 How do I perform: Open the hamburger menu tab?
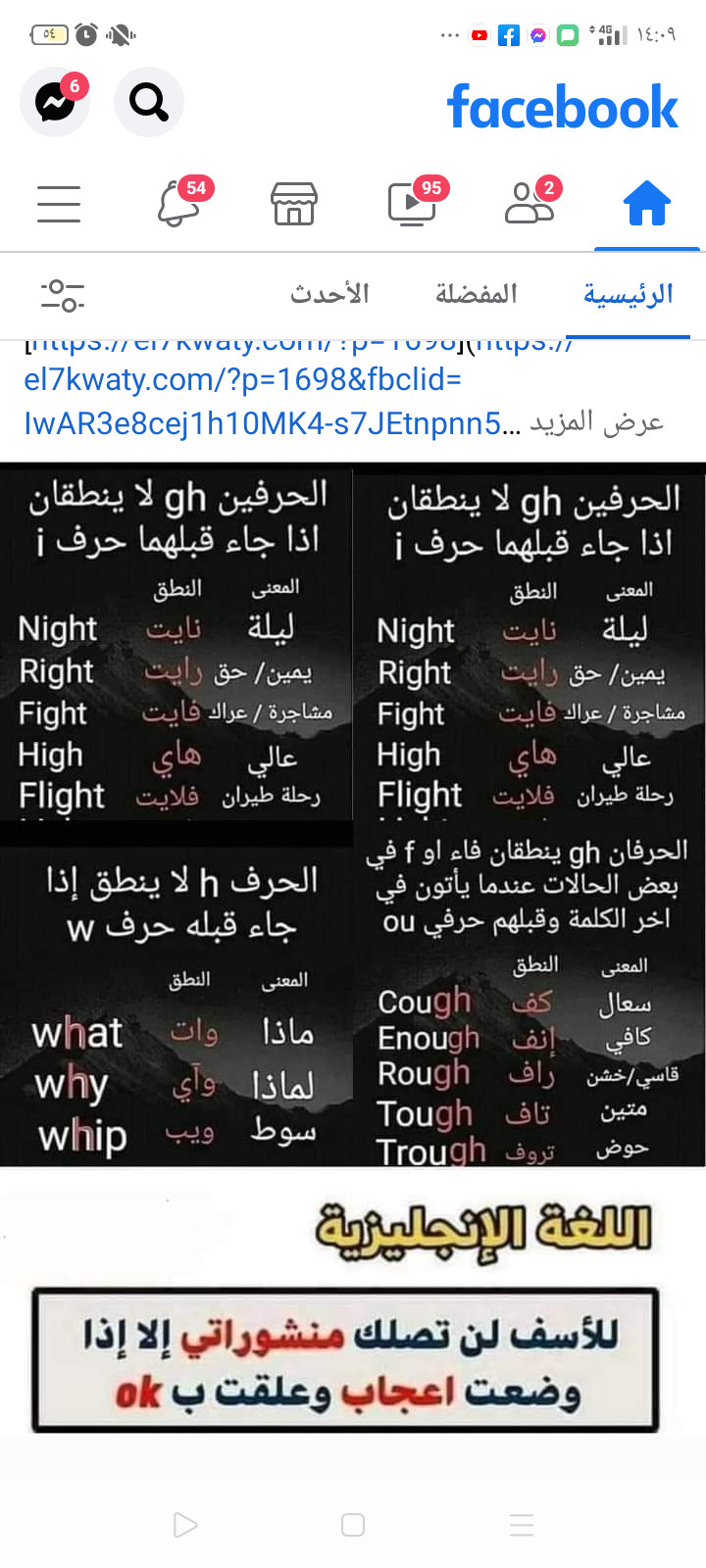tap(59, 204)
